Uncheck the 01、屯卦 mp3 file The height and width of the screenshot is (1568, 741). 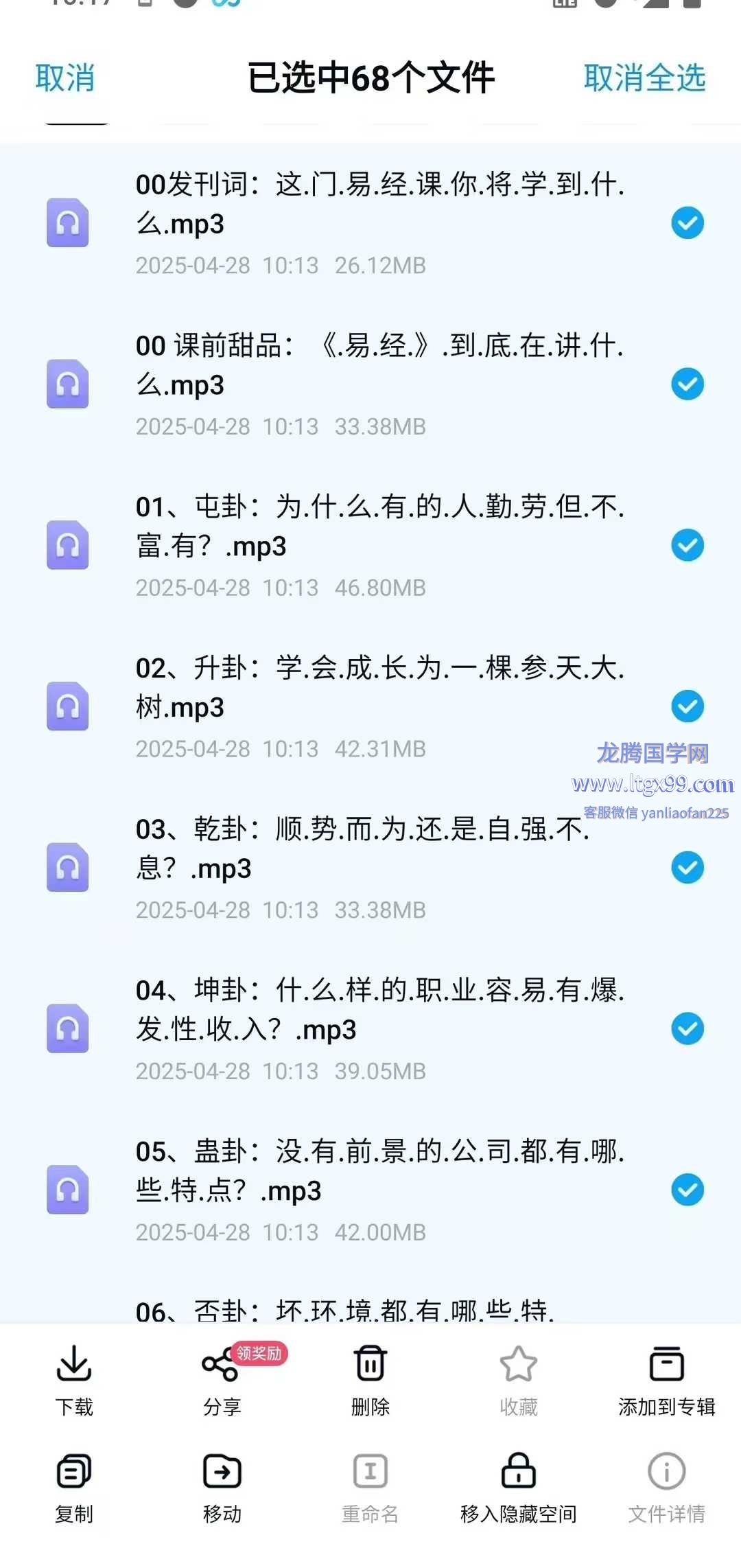[x=687, y=546]
